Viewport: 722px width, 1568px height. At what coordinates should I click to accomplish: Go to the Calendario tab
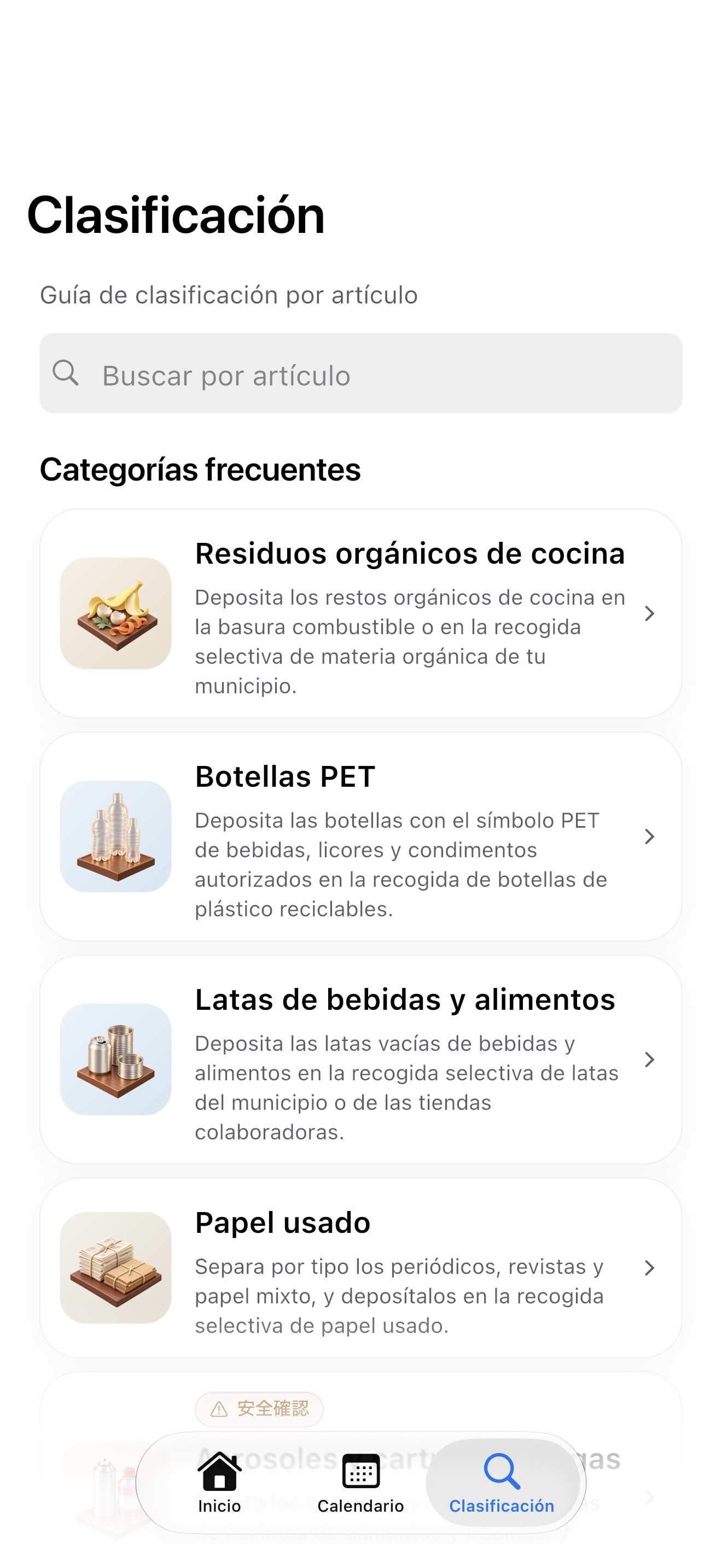360,1483
